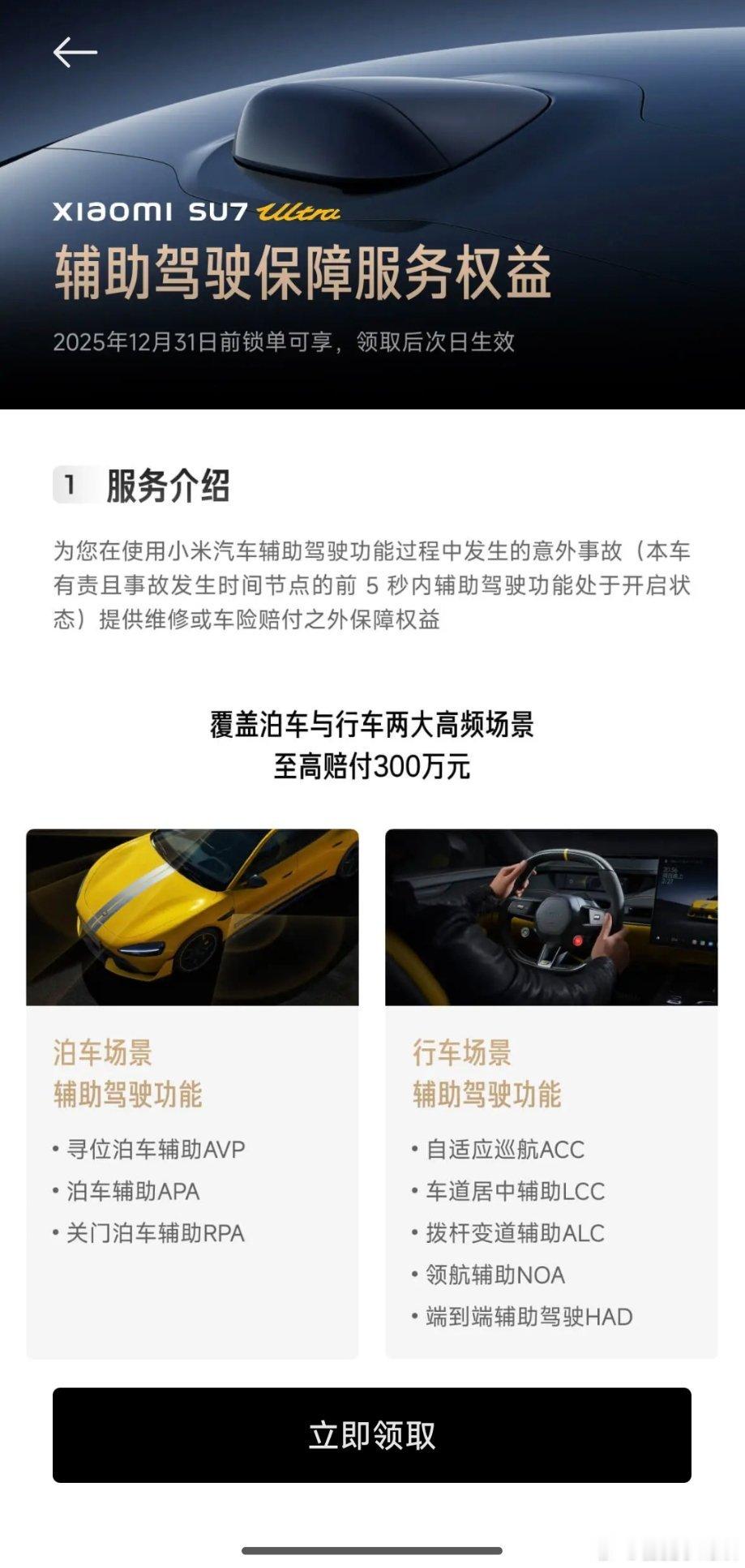Image resolution: width=745 pixels, height=1568 pixels.
Task: Select the 领航辅助NOA list item
Action: (495, 1275)
